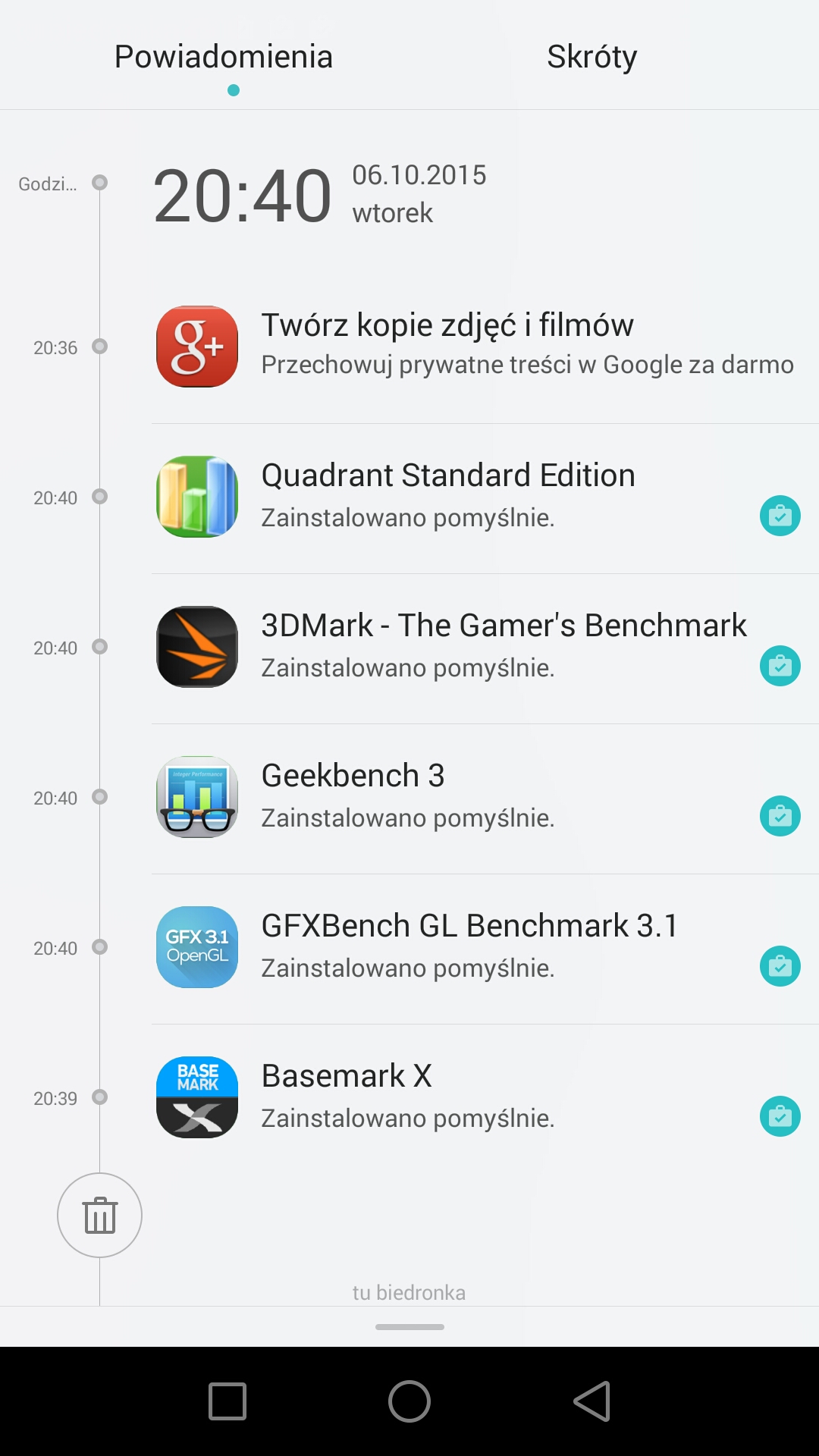The height and width of the screenshot is (1456, 819).
Task: Return to the home screen
Action: 409,1401
